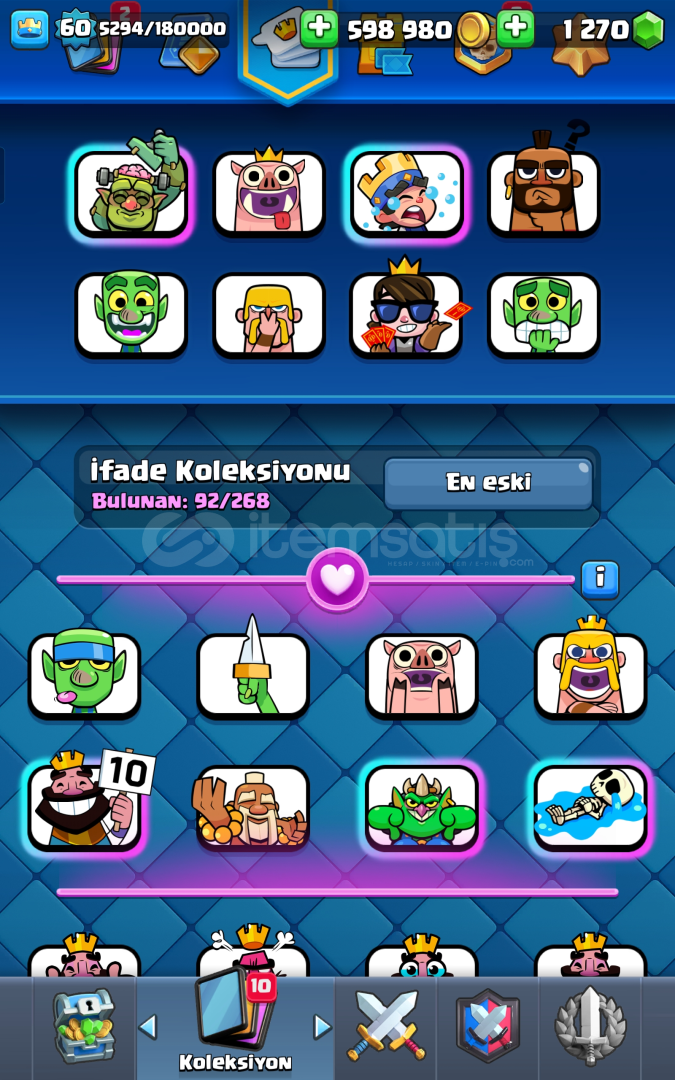Open the tournaments sword wreath tab

590,1026
